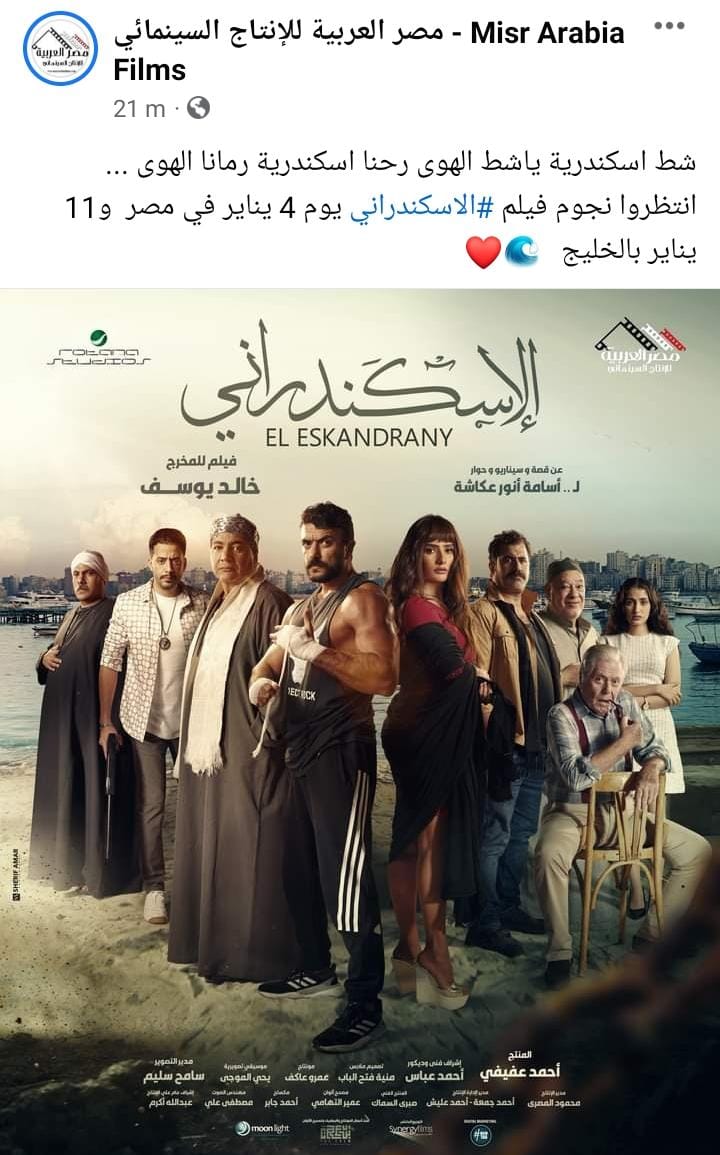
Task: Open the El Eskandrany poster image
Action: [360, 720]
